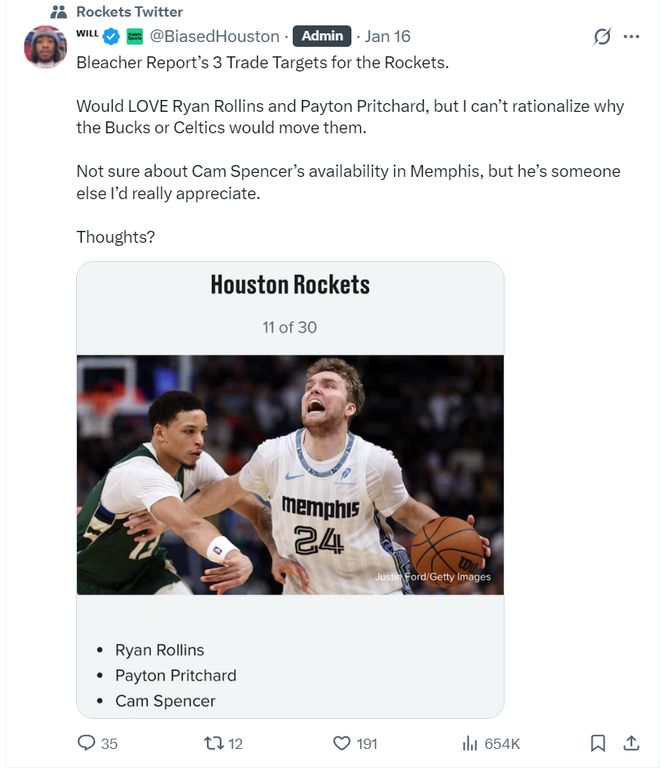Open the Grok icon on the post
Screen dimensions: 660x768
coord(602,37)
